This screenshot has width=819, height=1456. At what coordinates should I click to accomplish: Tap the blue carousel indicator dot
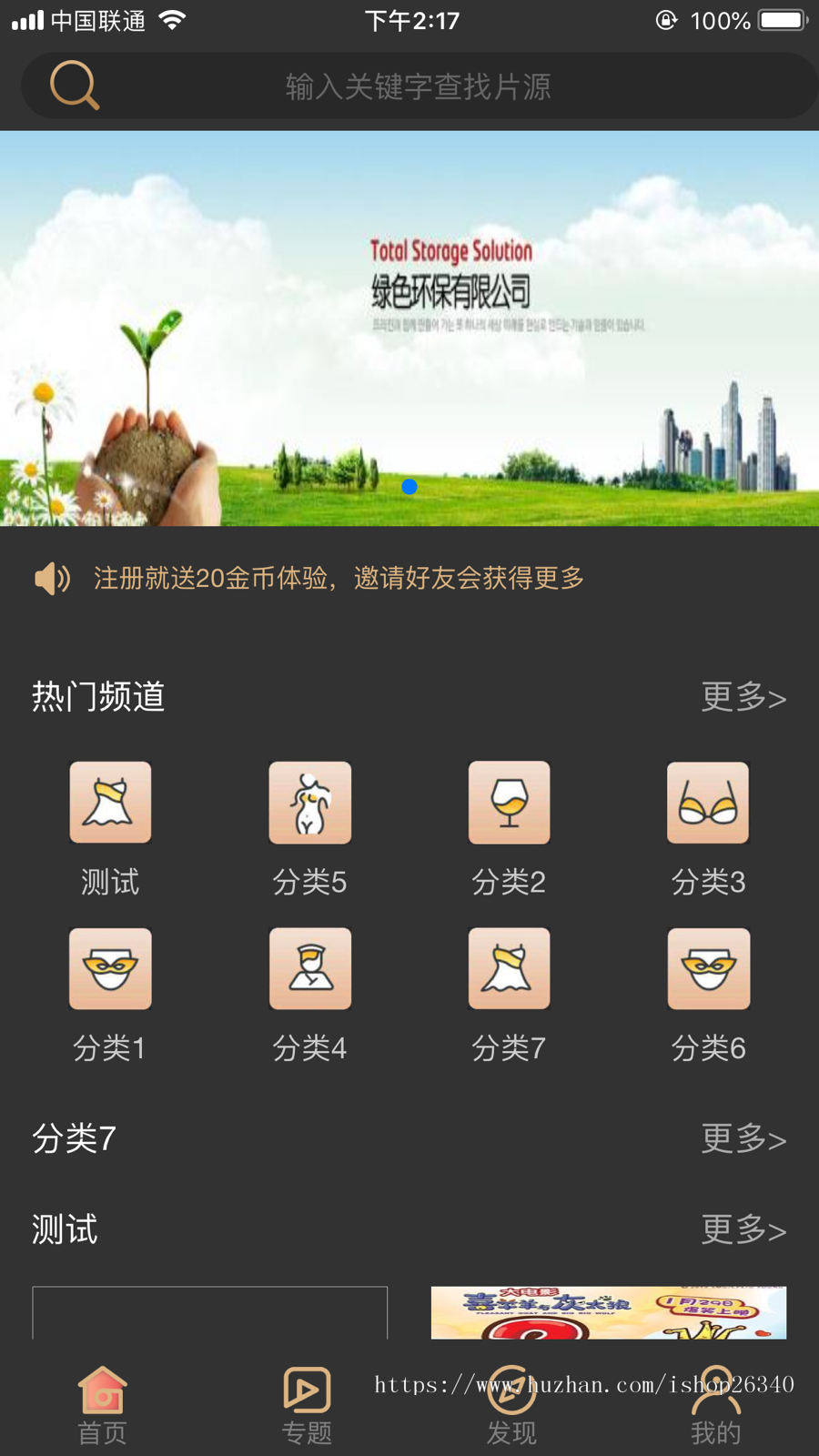409,487
